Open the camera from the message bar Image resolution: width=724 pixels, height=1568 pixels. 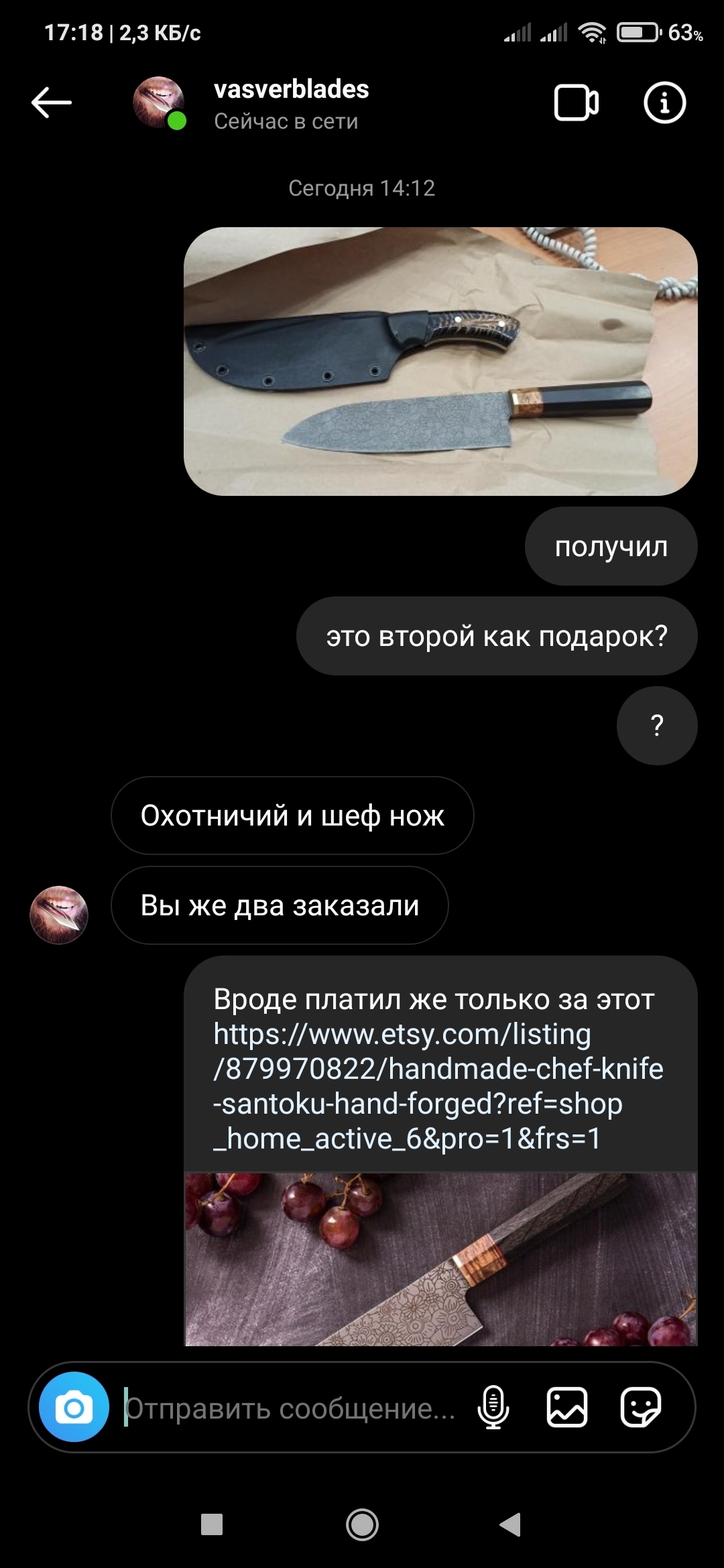(74, 1407)
